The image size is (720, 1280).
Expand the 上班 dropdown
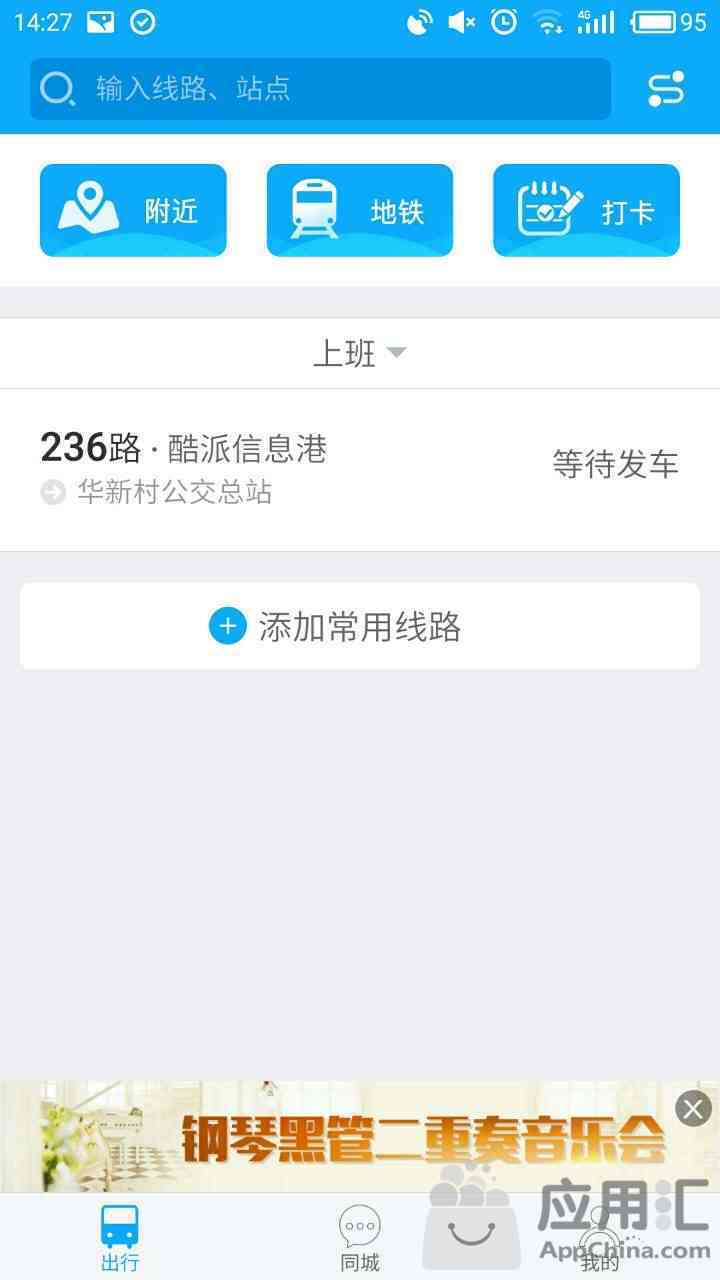360,353
